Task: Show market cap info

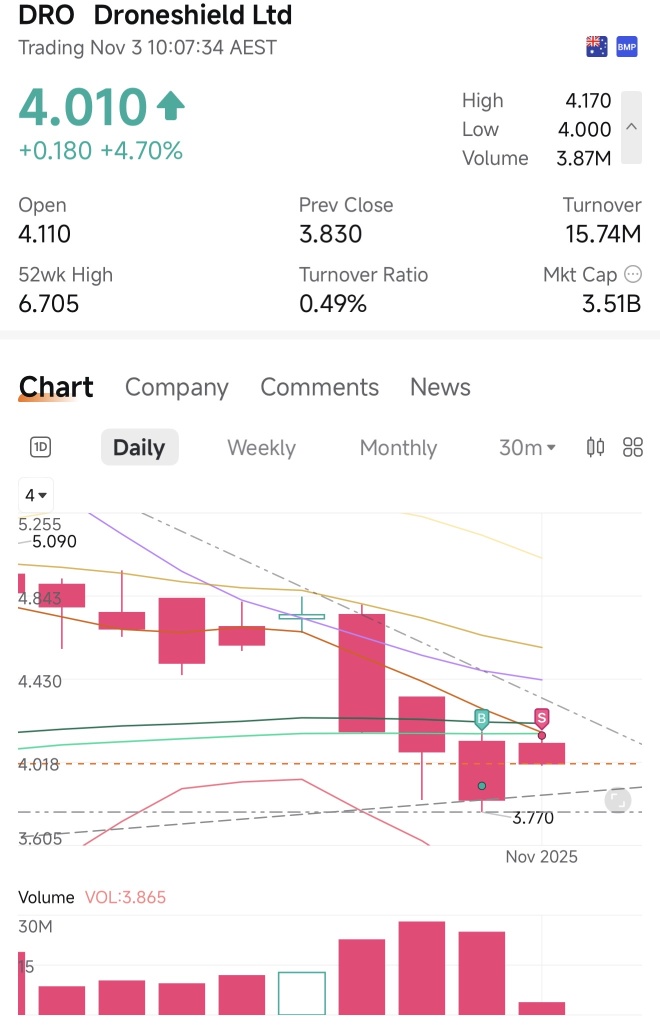Action: click(632, 274)
